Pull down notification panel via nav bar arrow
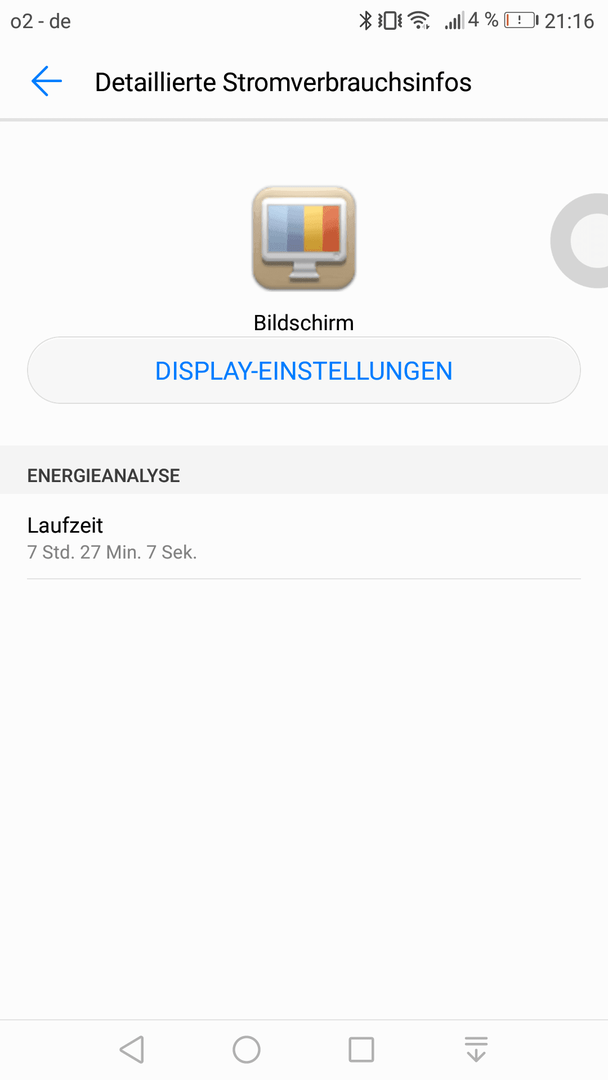 [x=476, y=1050]
